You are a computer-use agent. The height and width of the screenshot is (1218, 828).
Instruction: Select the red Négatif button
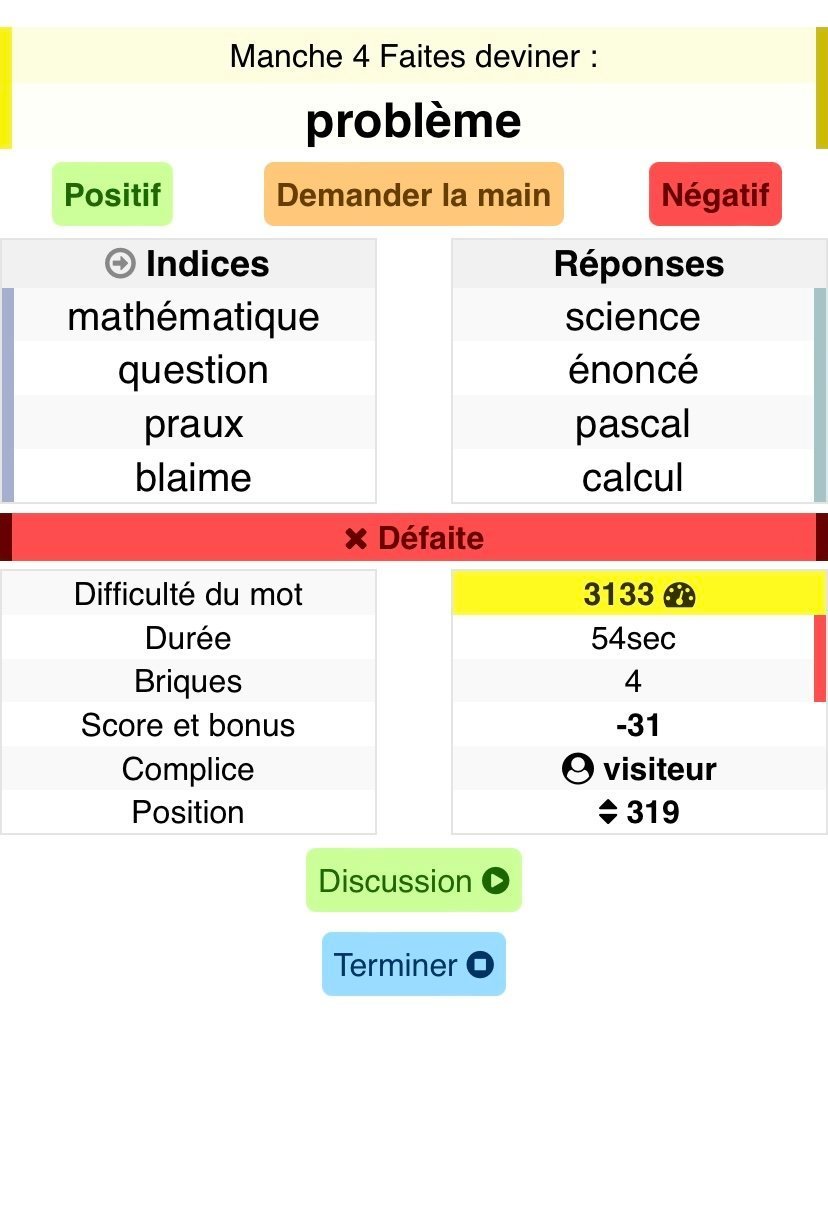coord(715,194)
